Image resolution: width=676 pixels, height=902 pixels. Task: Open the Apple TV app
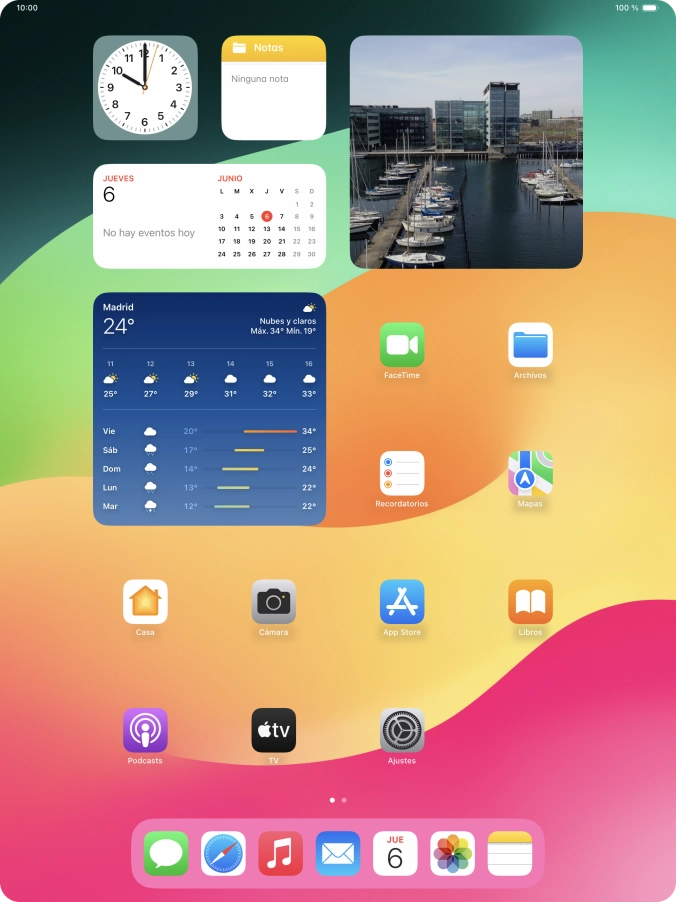[x=273, y=730]
